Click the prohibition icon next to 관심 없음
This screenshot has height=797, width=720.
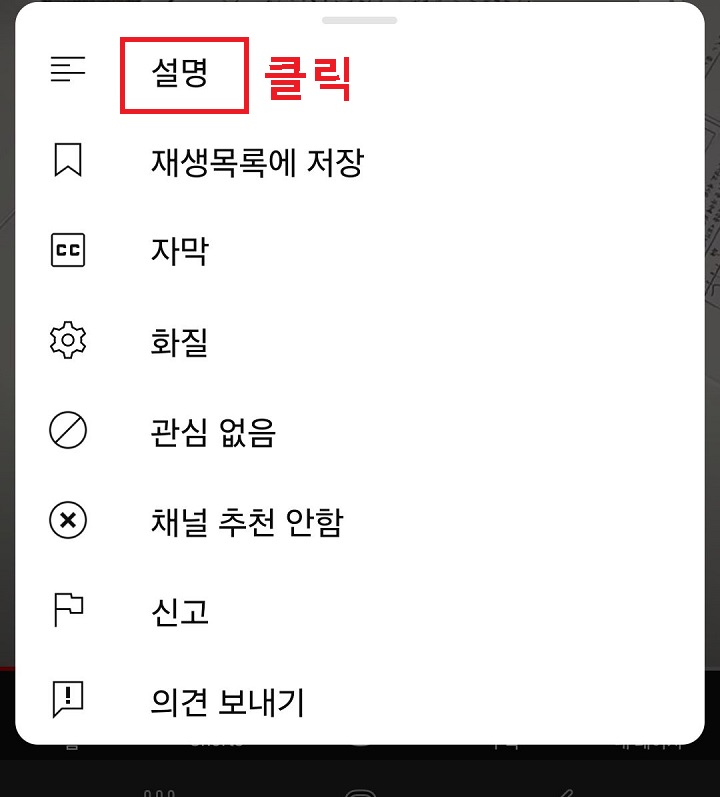coord(67,431)
